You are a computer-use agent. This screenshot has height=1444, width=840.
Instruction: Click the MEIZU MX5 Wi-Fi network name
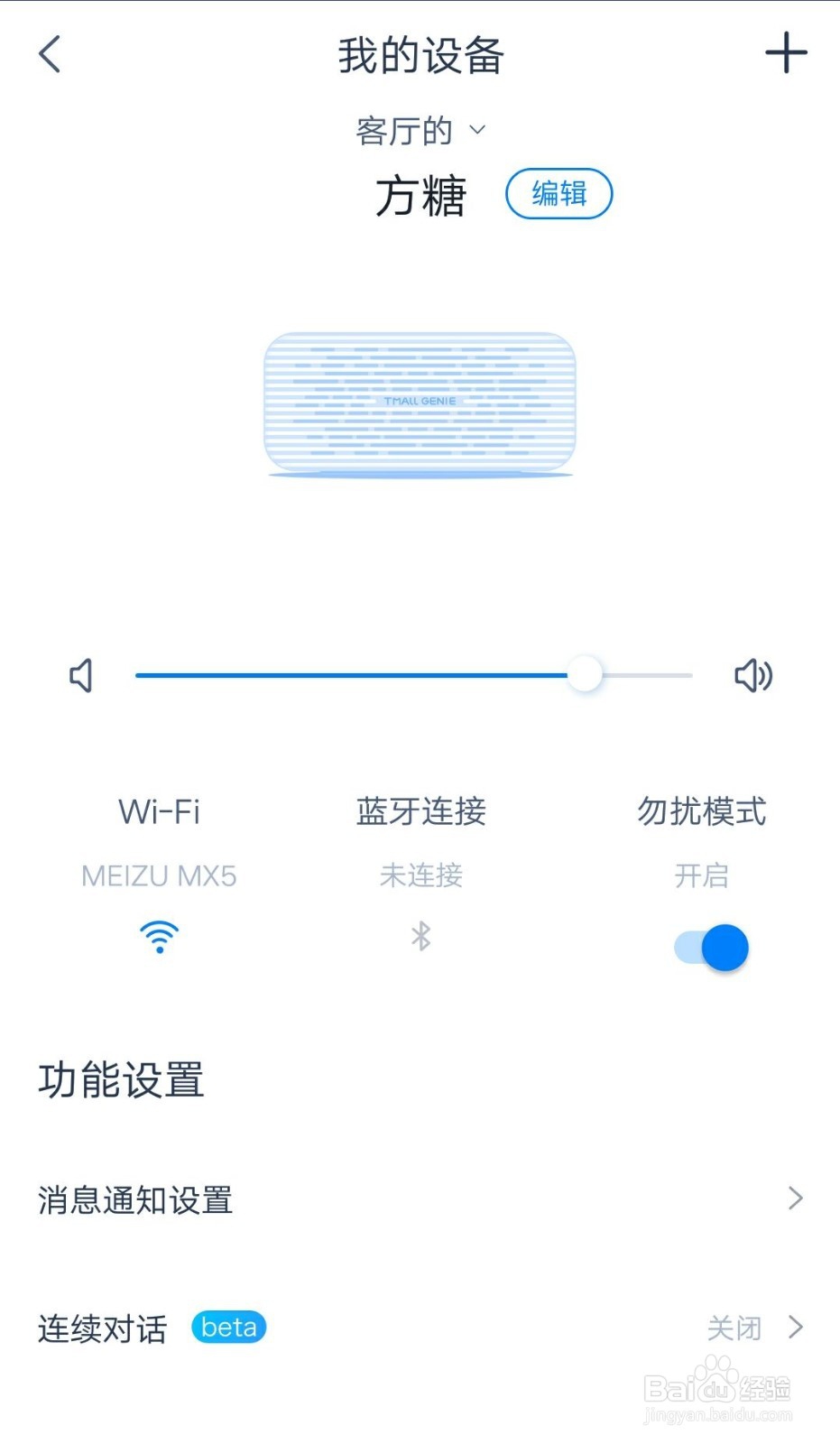pyautogui.click(x=159, y=874)
